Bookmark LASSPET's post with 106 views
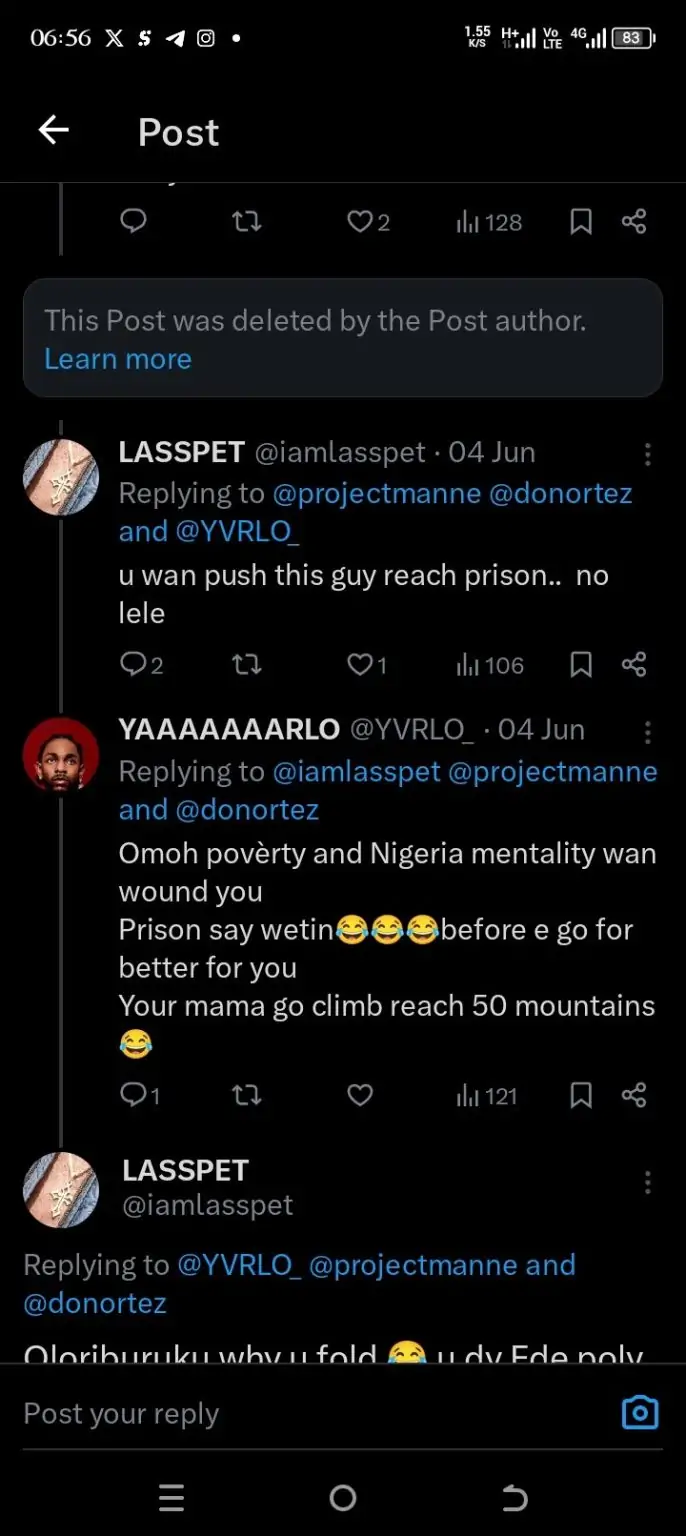 click(x=581, y=665)
